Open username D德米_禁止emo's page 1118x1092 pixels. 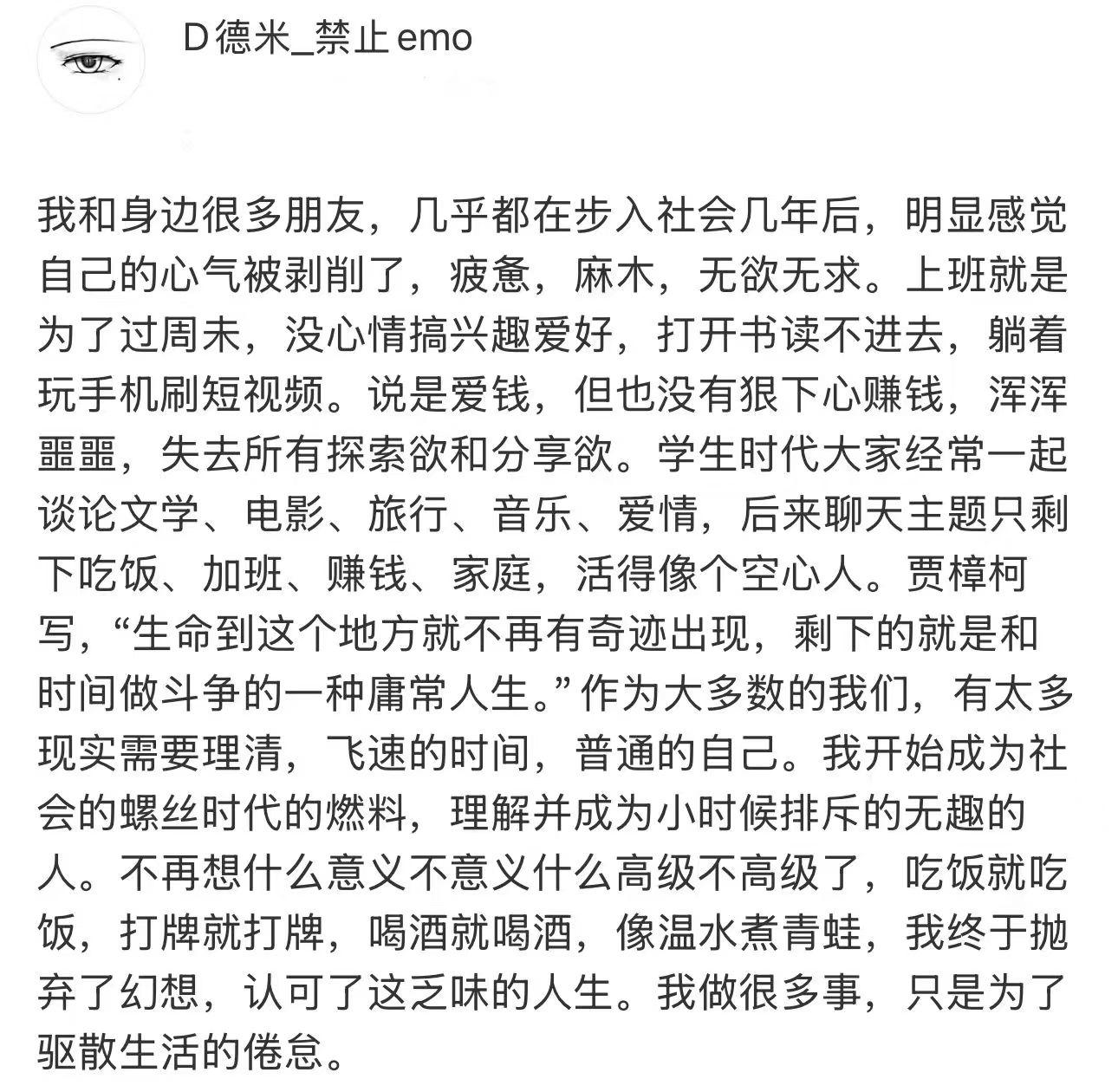[328, 39]
